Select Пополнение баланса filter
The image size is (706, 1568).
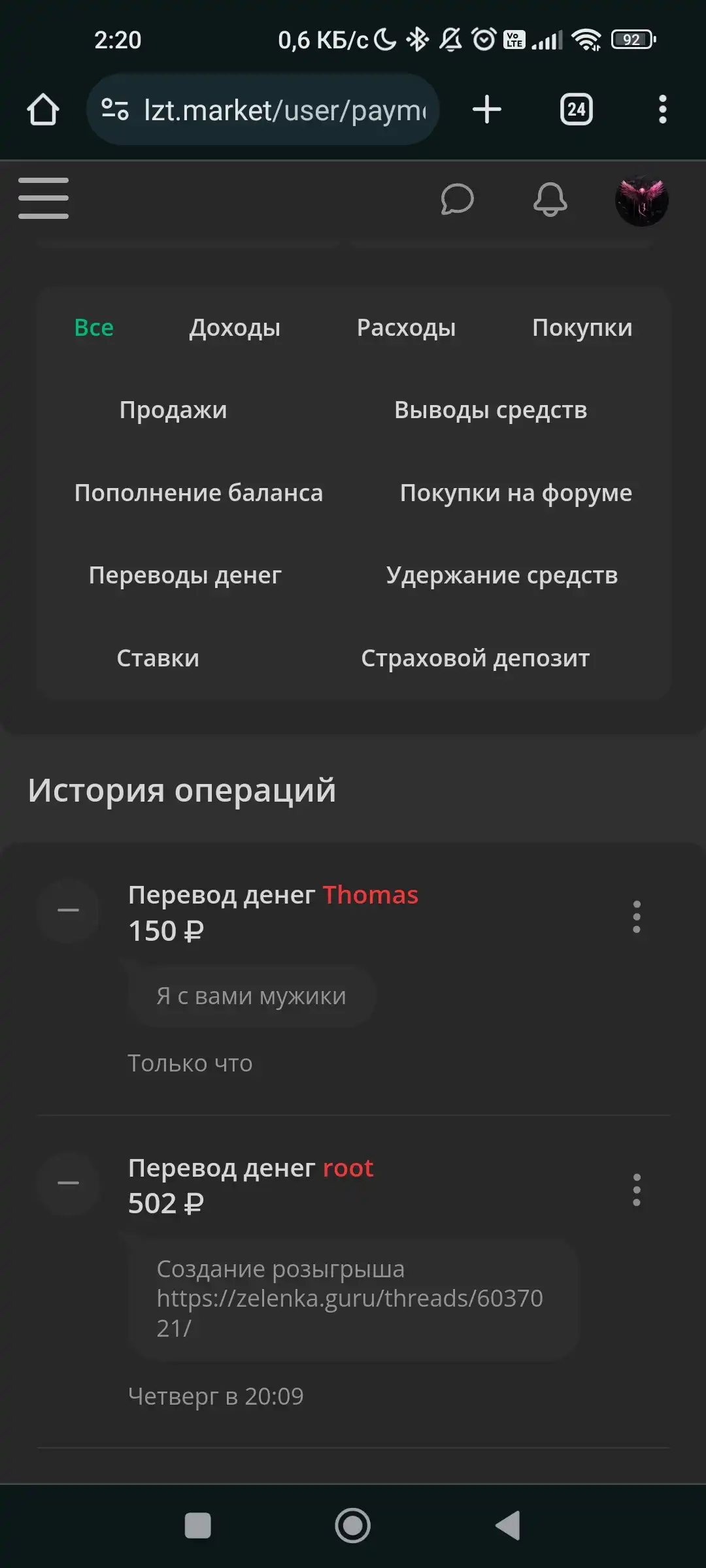coord(199,493)
